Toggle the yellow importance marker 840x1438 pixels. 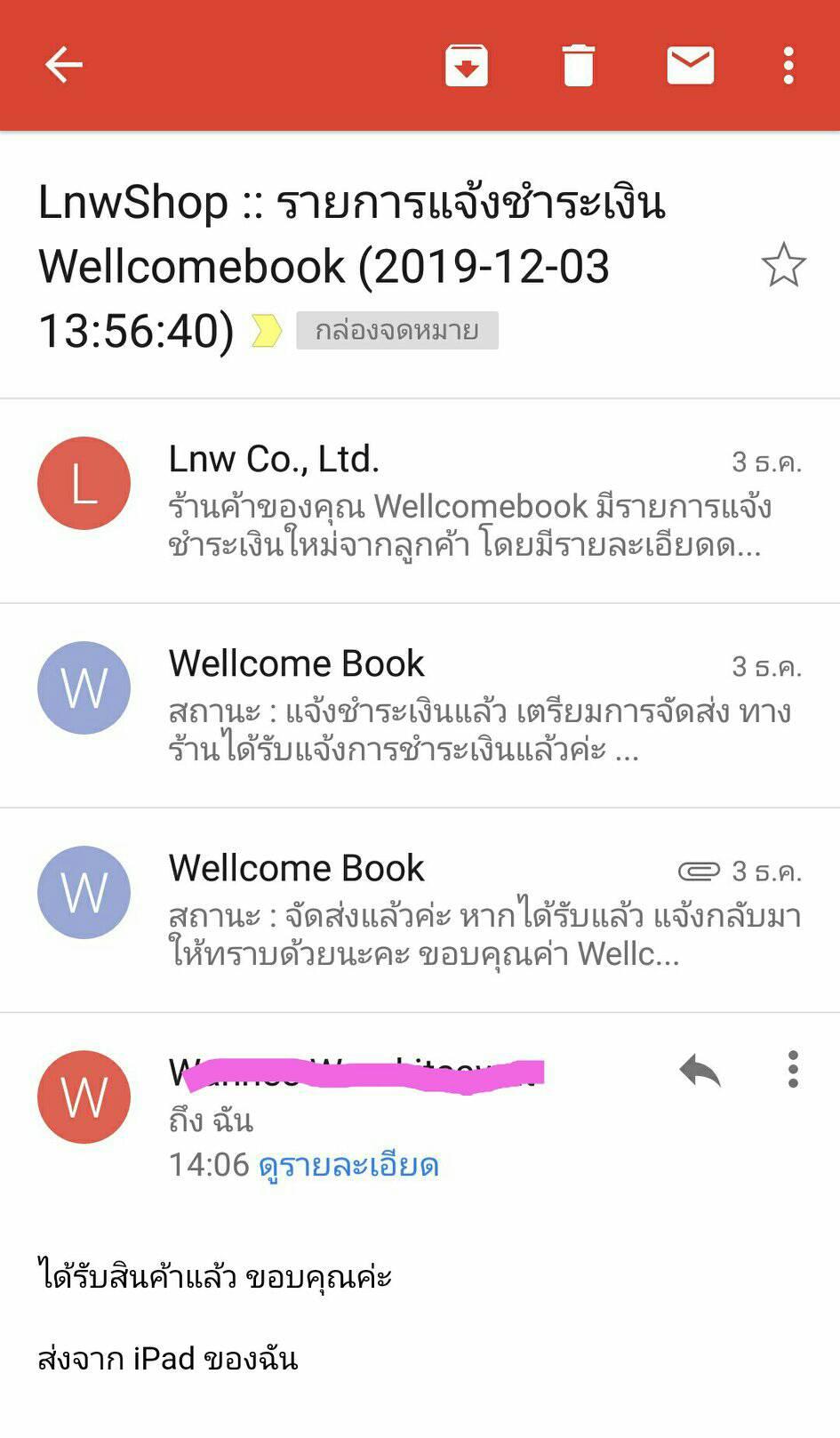[267, 331]
